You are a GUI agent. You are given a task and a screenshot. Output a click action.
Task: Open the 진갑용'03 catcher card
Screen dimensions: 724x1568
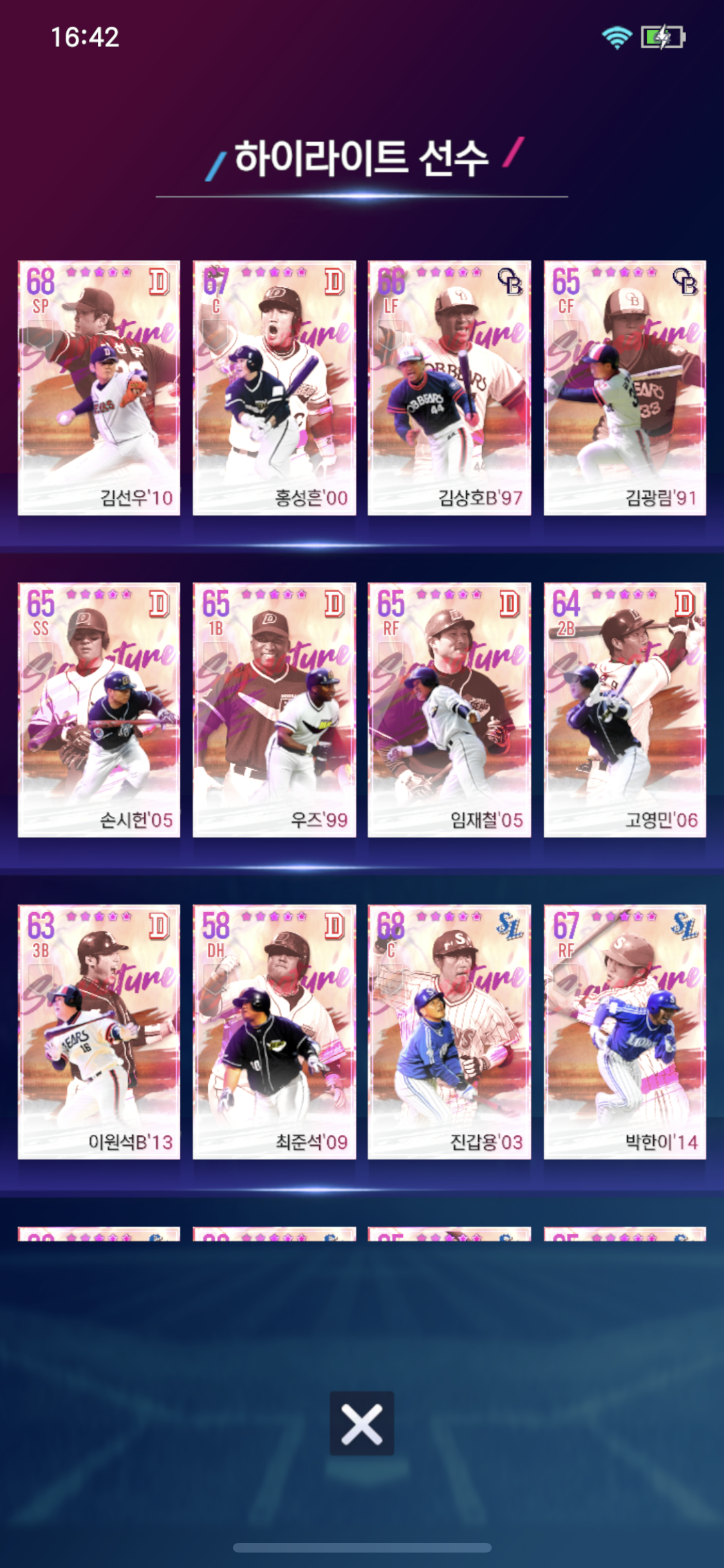pos(449,1032)
